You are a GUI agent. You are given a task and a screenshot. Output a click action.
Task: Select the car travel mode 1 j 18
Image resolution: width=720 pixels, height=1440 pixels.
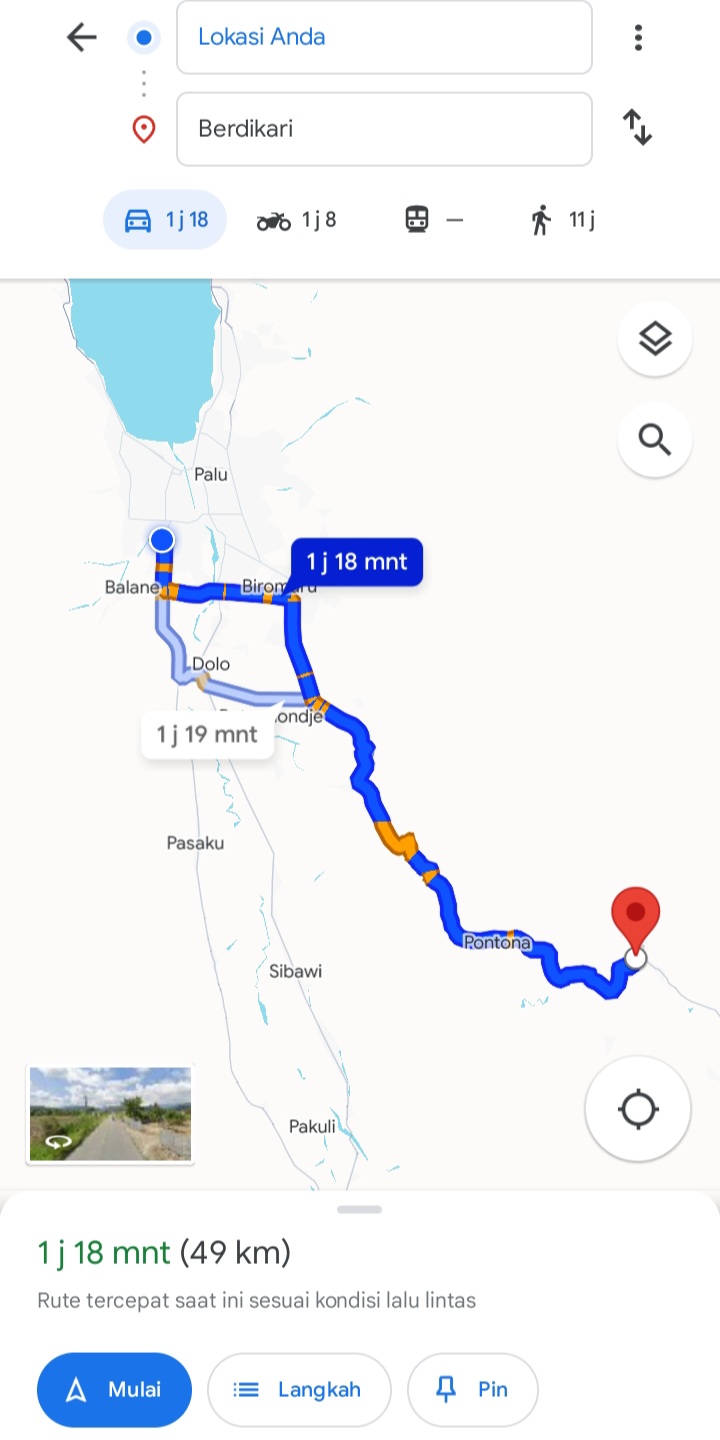165,220
